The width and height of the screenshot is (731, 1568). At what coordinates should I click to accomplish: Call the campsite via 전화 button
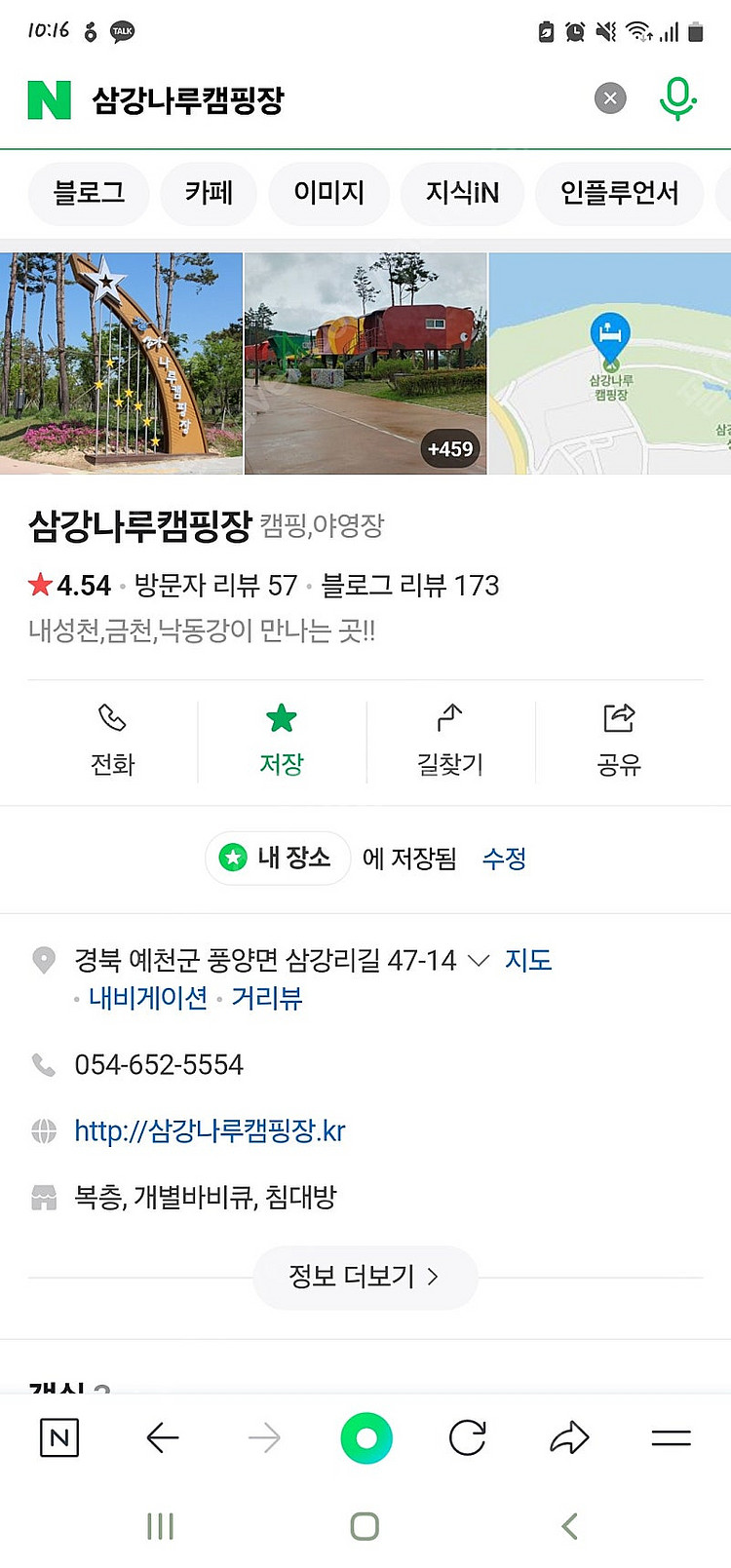(112, 741)
